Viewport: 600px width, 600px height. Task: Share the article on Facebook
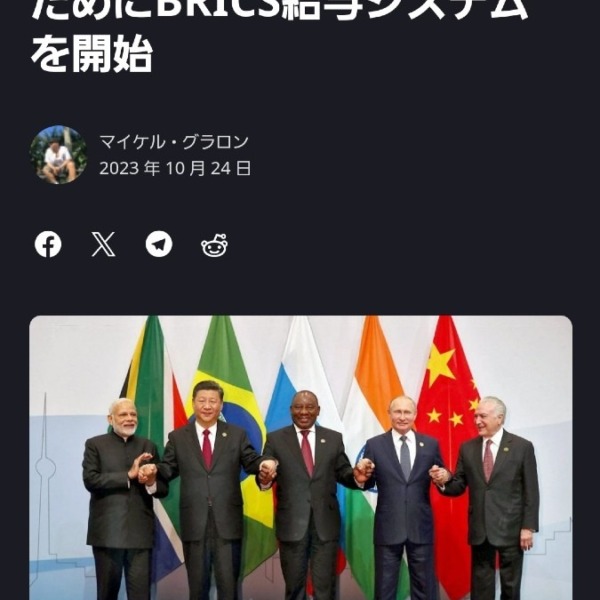(x=48, y=244)
